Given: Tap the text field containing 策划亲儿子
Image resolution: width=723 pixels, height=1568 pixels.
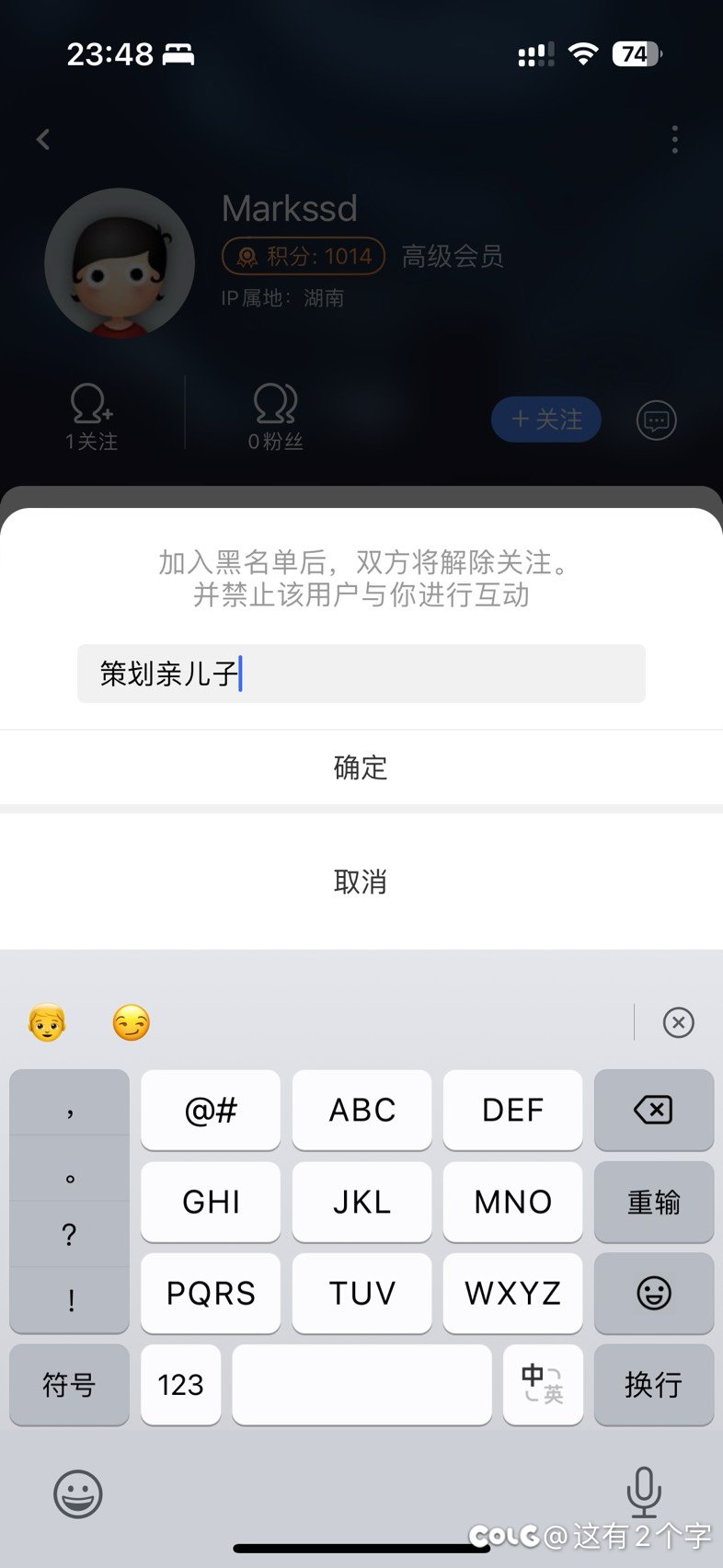Looking at the screenshot, I should click(361, 674).
